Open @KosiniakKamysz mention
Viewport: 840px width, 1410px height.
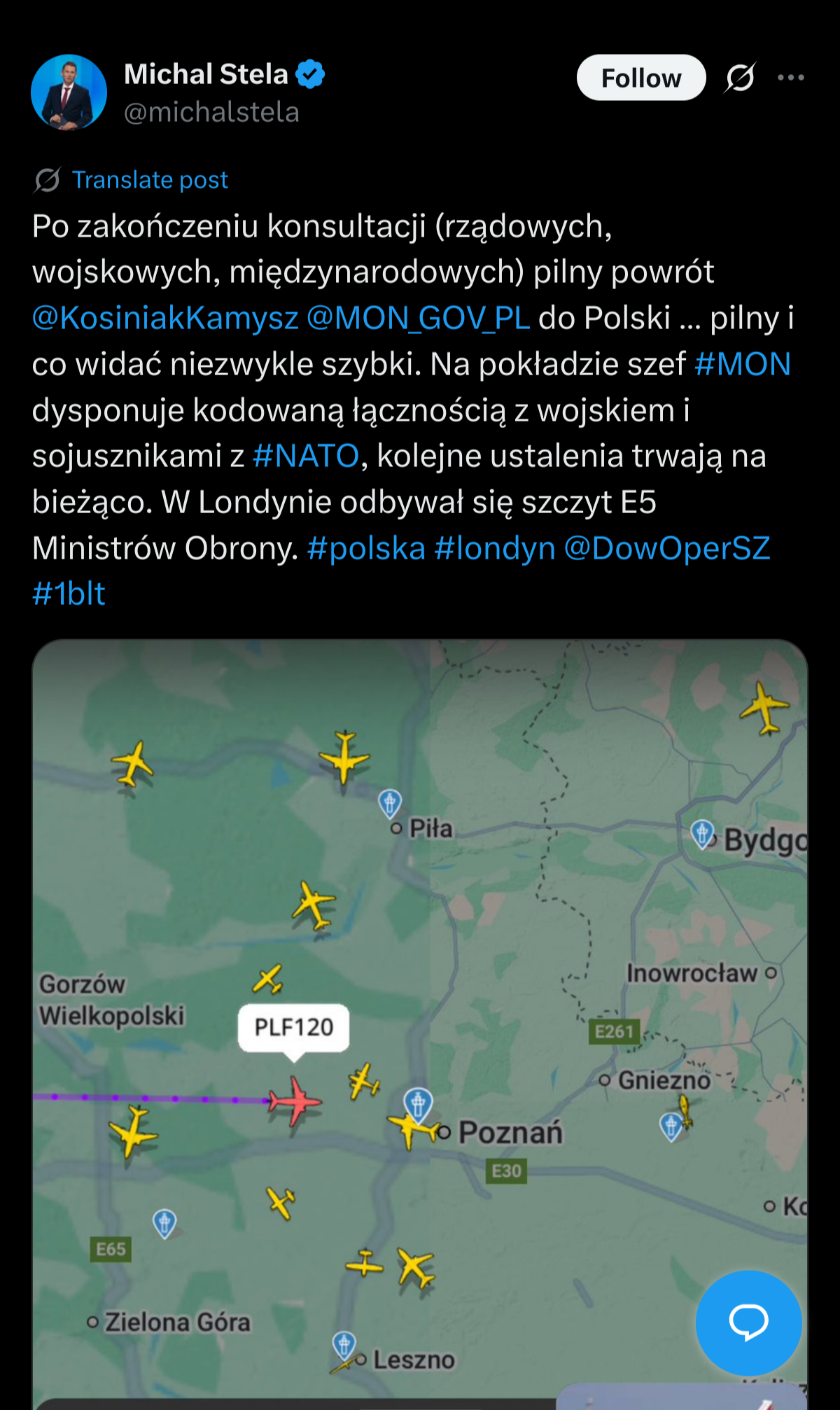pos(165,318)
